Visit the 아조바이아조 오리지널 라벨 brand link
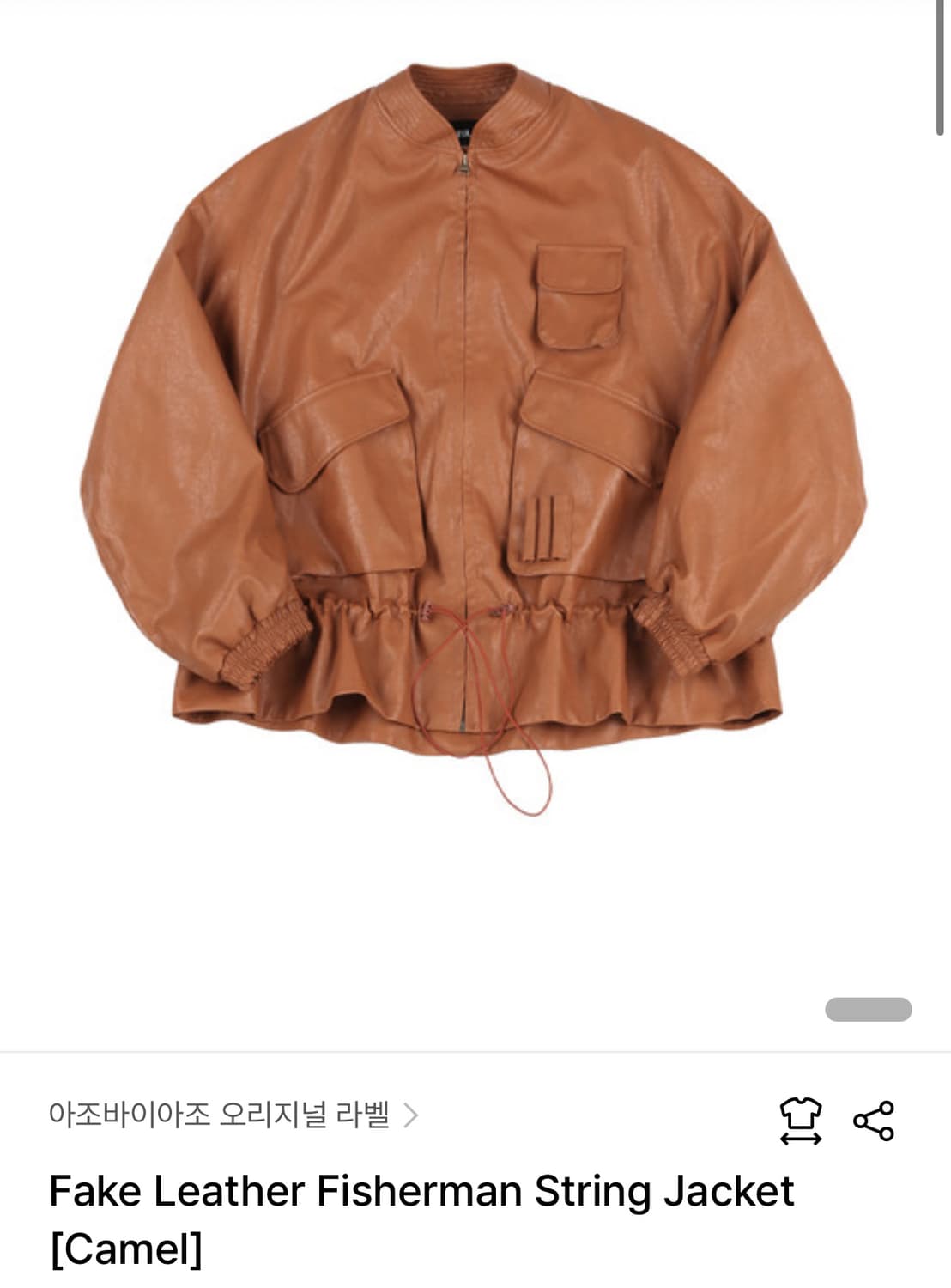Screen dimensions: 951x1288 tap(219, 1114)
